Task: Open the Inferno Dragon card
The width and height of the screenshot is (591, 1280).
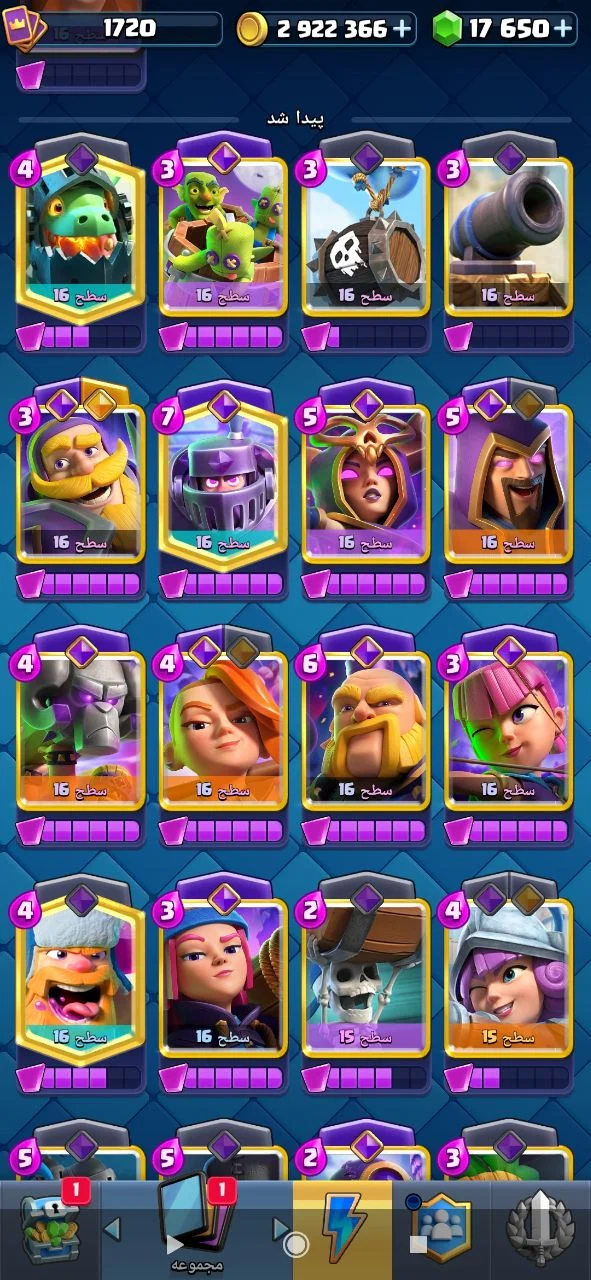Action: pyautogui.click(x=80, y=232)
